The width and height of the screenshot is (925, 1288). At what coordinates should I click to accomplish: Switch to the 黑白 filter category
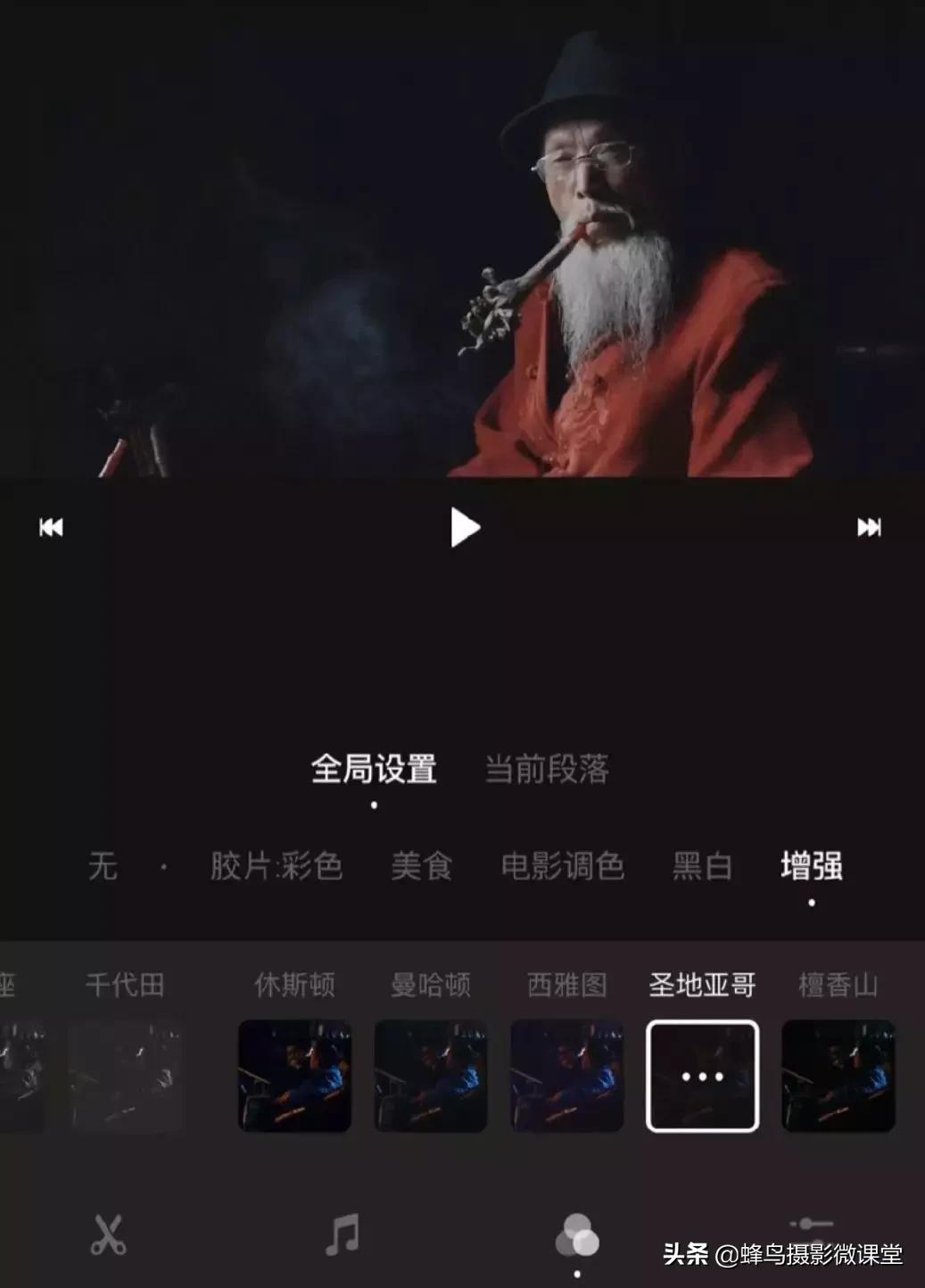pos(701,865)
